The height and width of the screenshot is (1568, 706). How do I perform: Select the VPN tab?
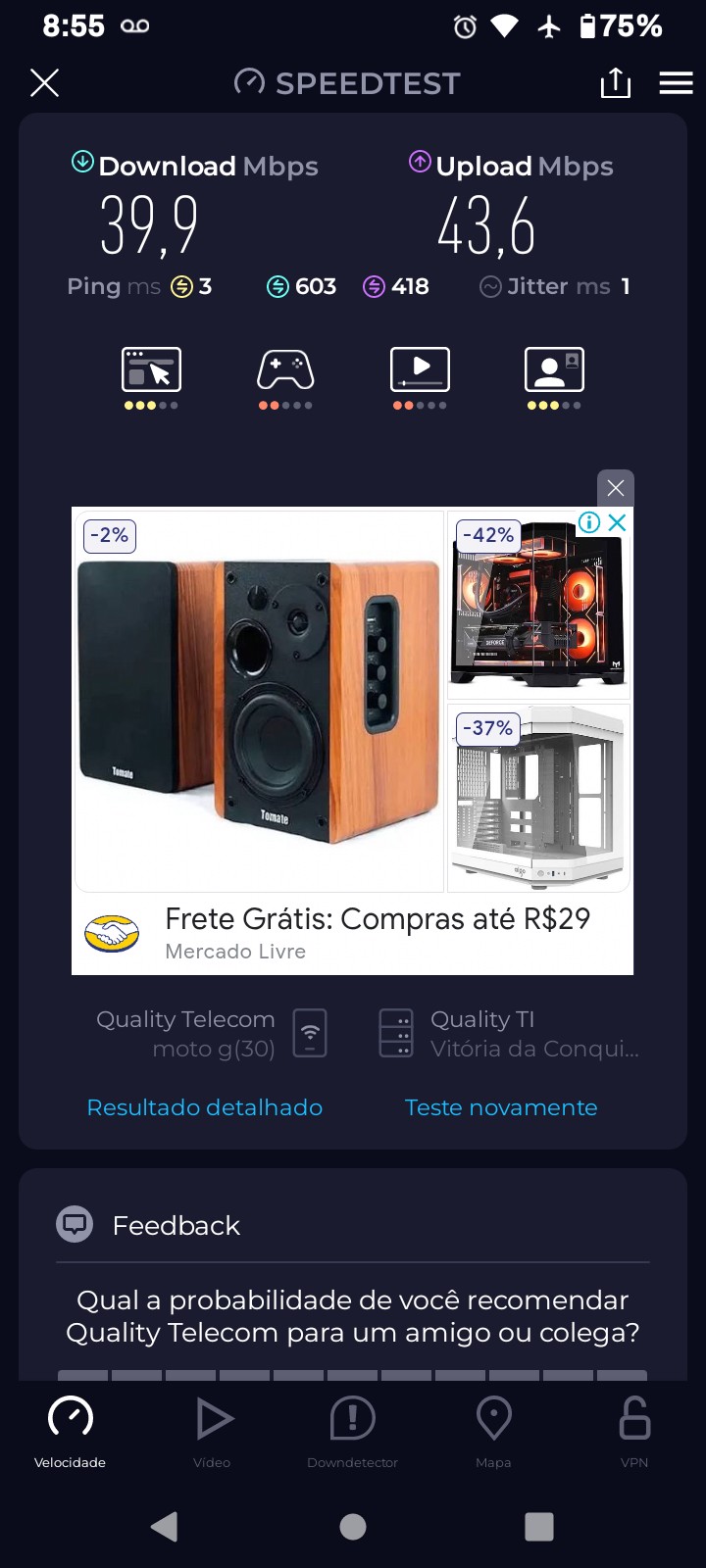pyautogui.click(x=634, y=1431)
